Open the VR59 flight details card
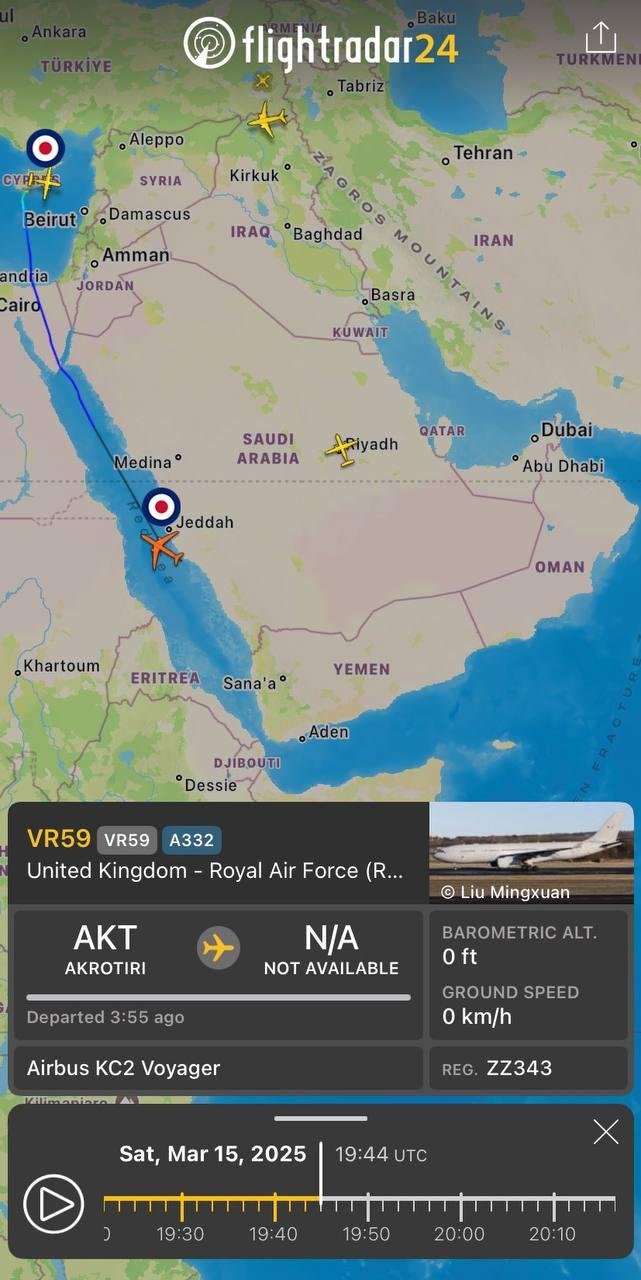Viewport: 641px width, 1280px height. [215, 854]
